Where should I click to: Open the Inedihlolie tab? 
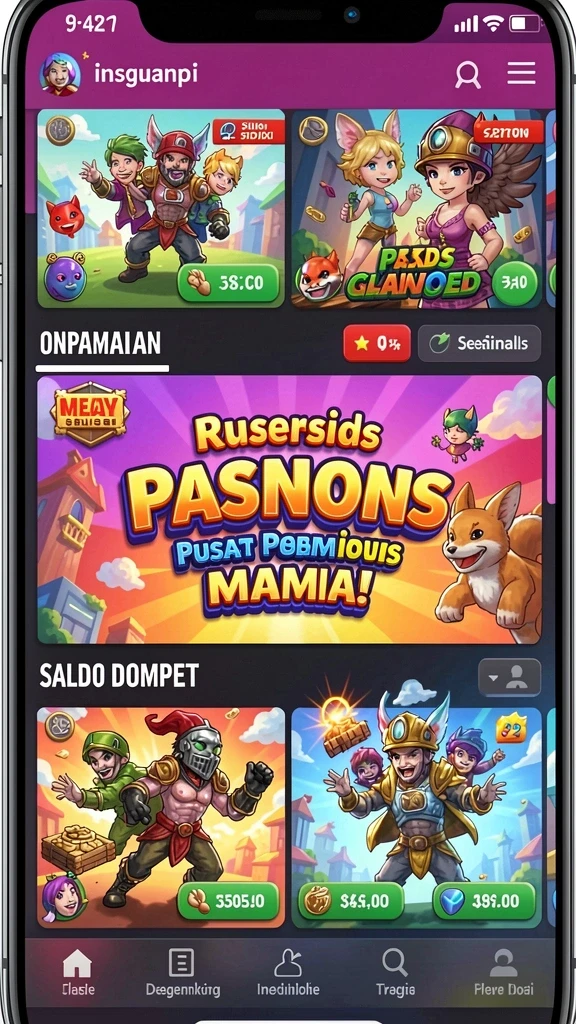tap(288, 972)
